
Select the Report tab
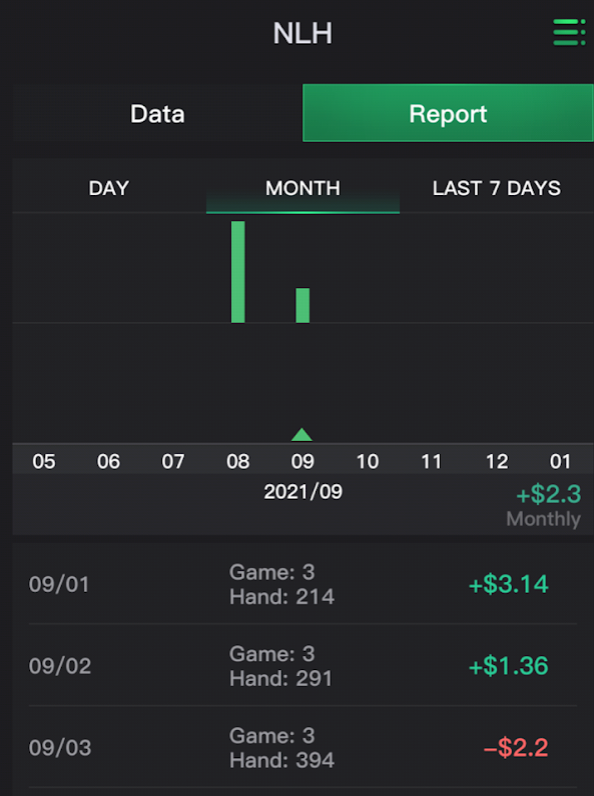click(448, 113)
